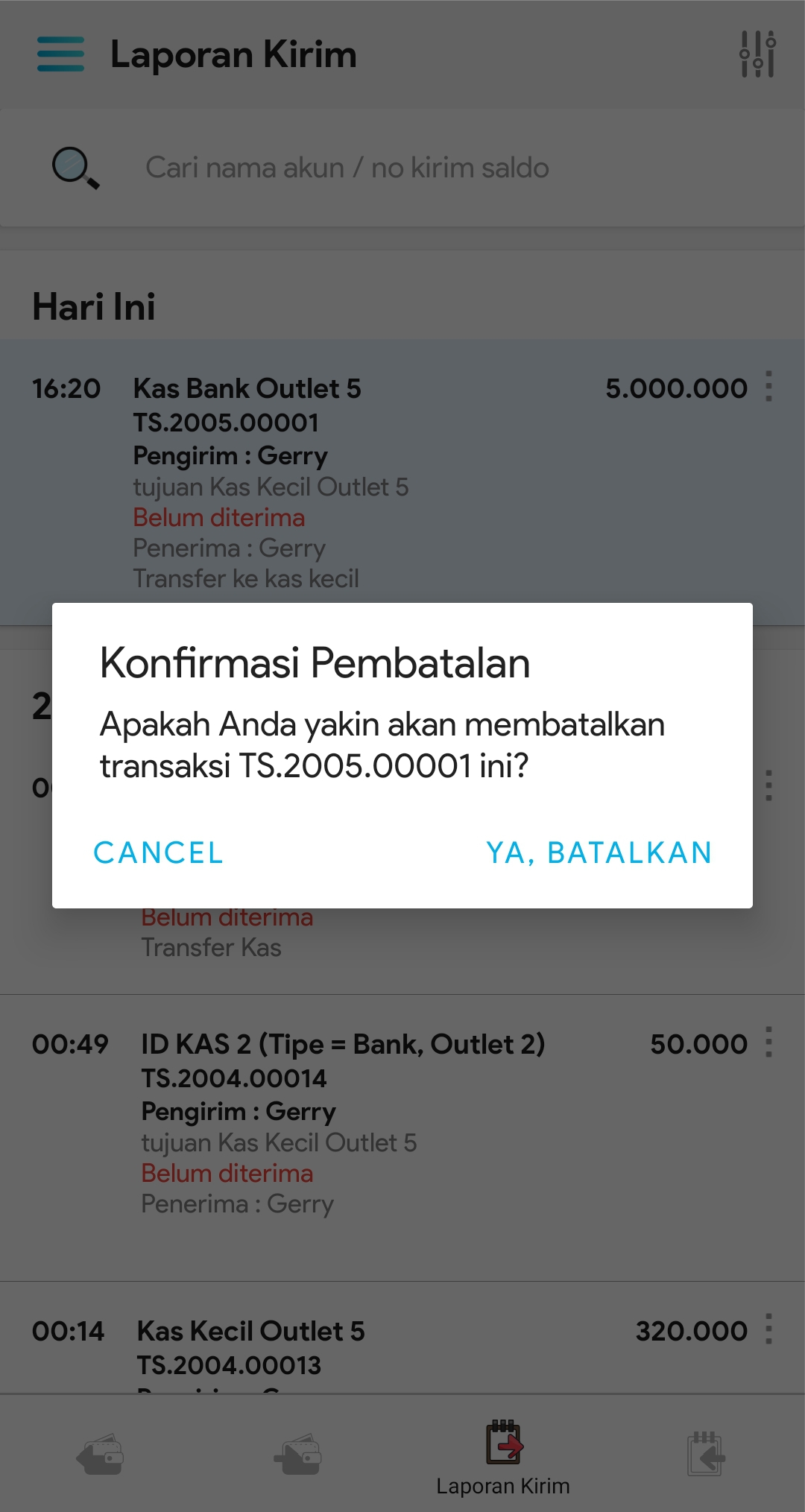Image resolution: width=805 pixels, height=1512 pixels.
Task: Tap CANCEL in the confirmation dialog
Action: coord(158,853)
